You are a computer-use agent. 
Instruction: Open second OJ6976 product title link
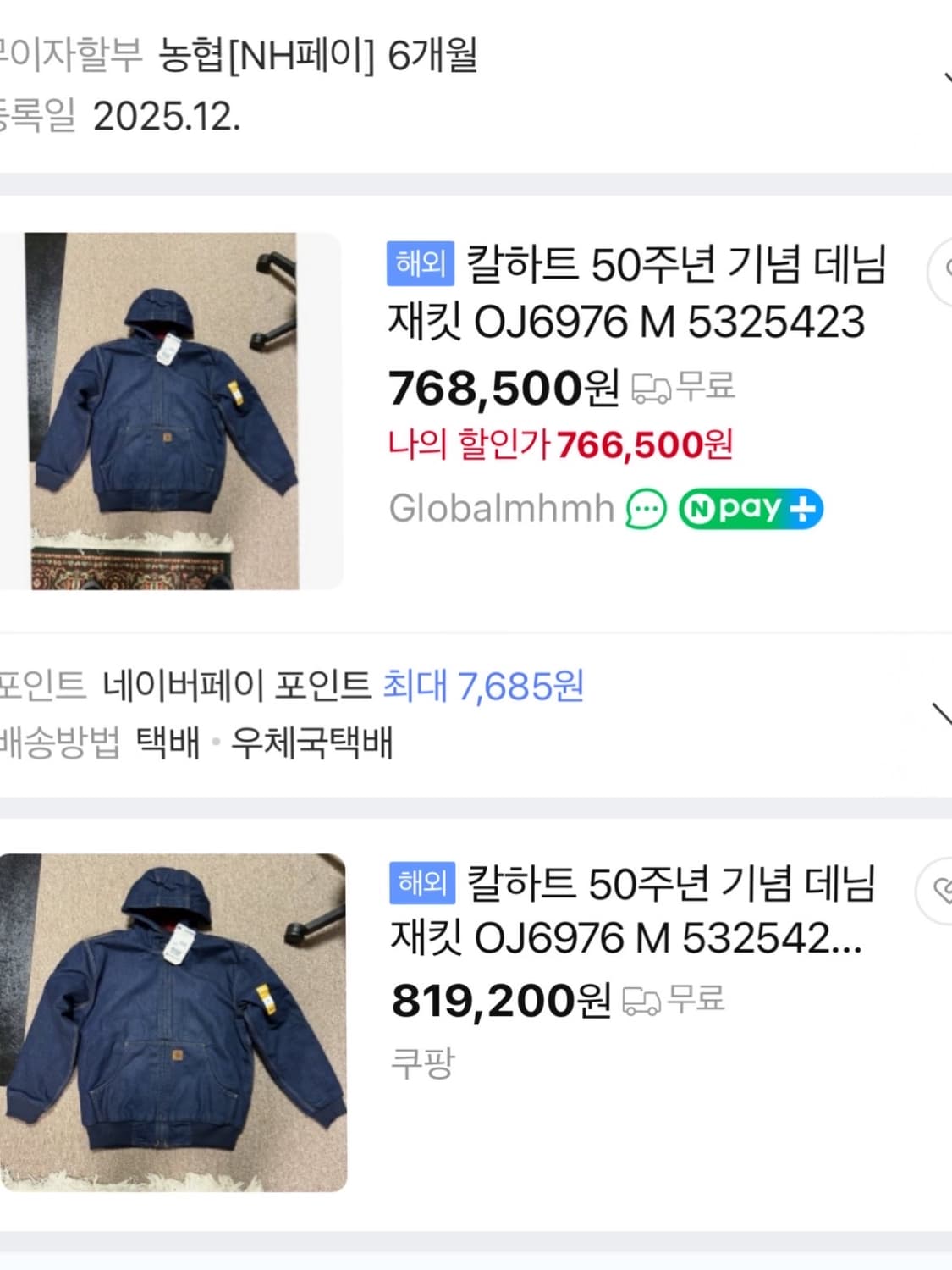(x=635, y=910)
